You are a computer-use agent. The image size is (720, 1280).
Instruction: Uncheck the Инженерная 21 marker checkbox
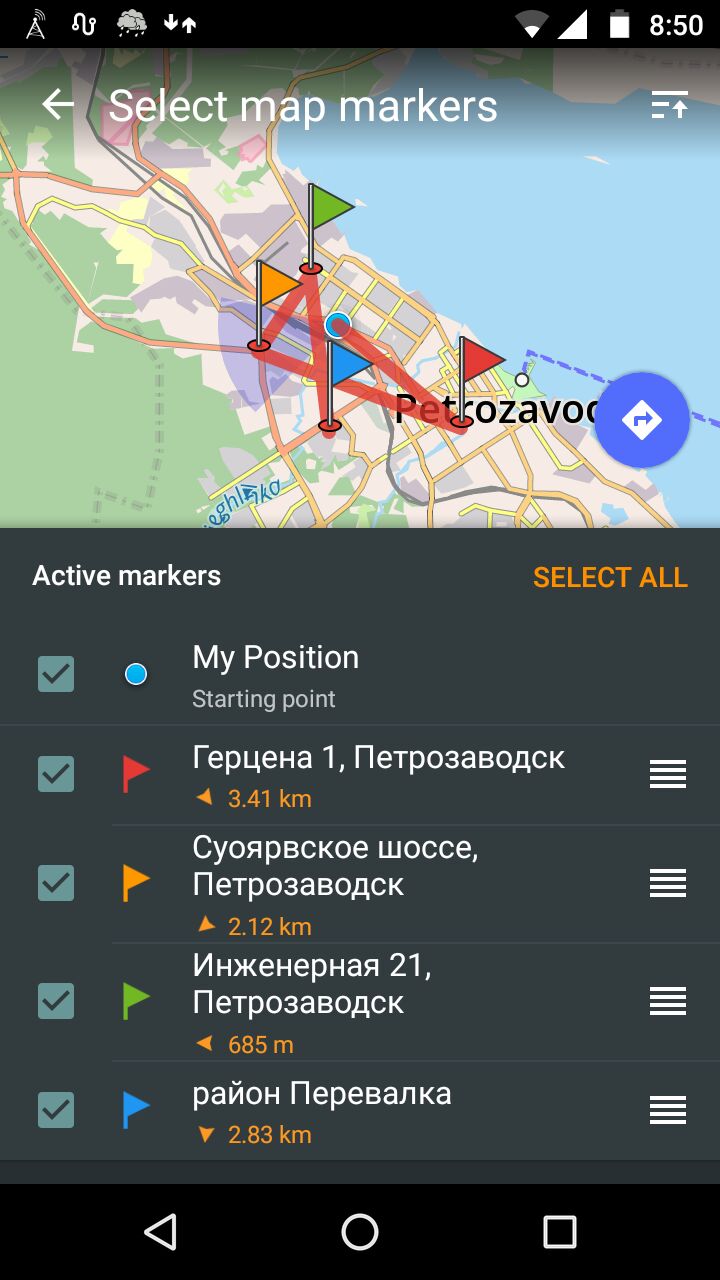point(56,1001)
